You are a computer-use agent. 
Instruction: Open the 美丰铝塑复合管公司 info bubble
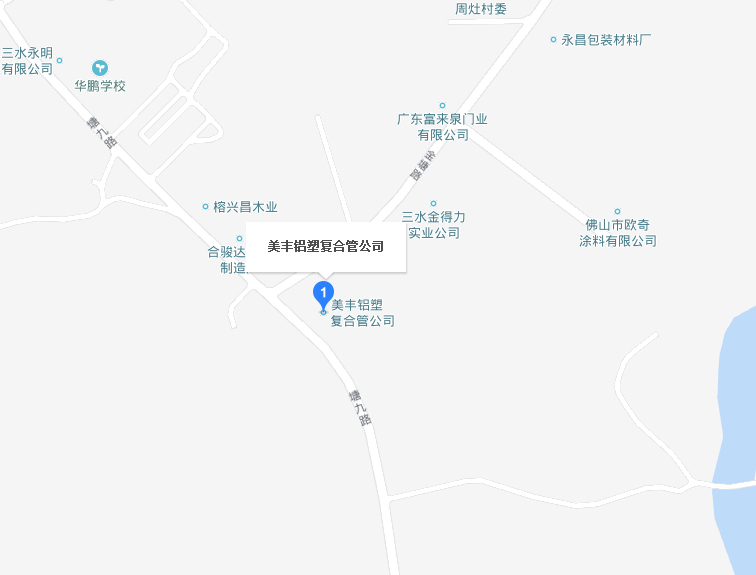tap(326, 246)
